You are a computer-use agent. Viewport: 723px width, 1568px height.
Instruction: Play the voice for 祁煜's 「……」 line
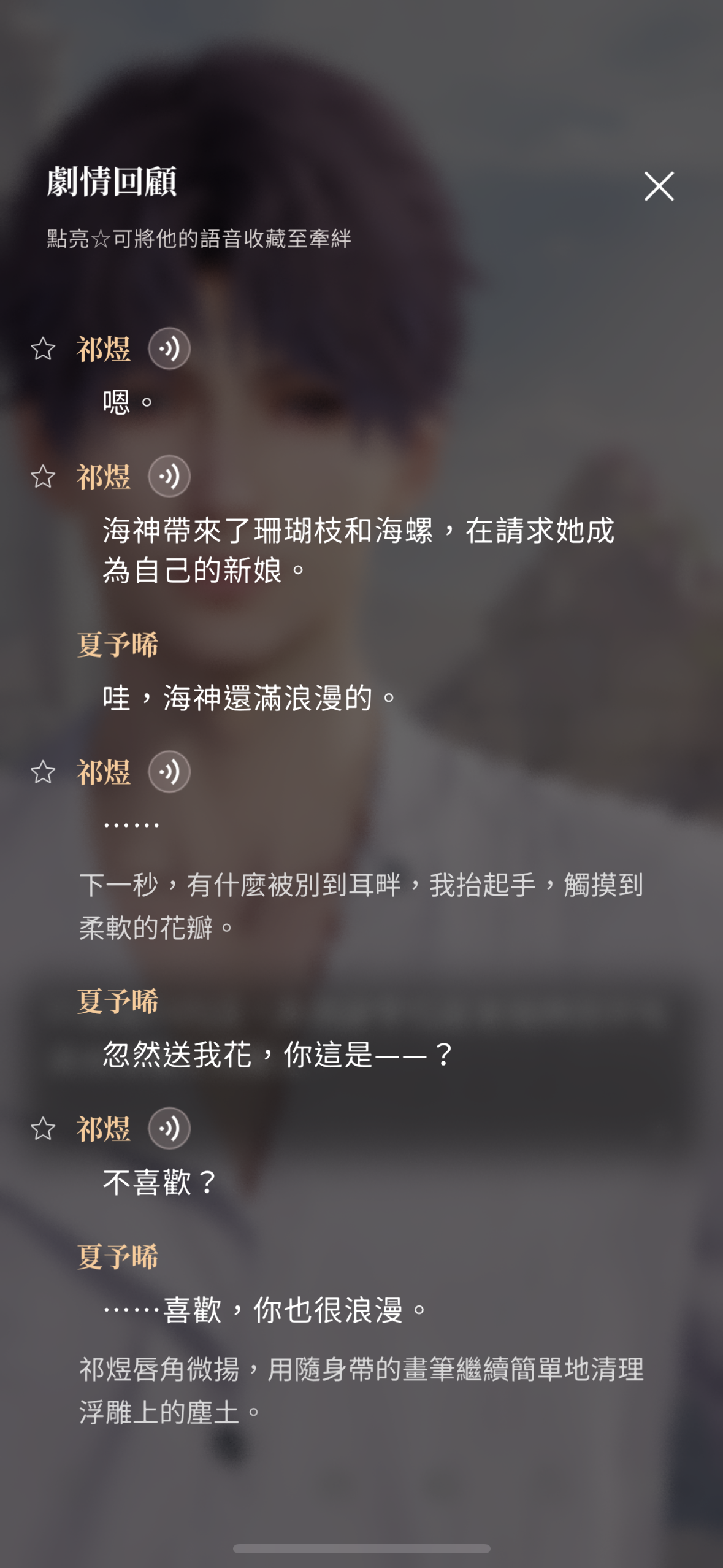(169, 772)
